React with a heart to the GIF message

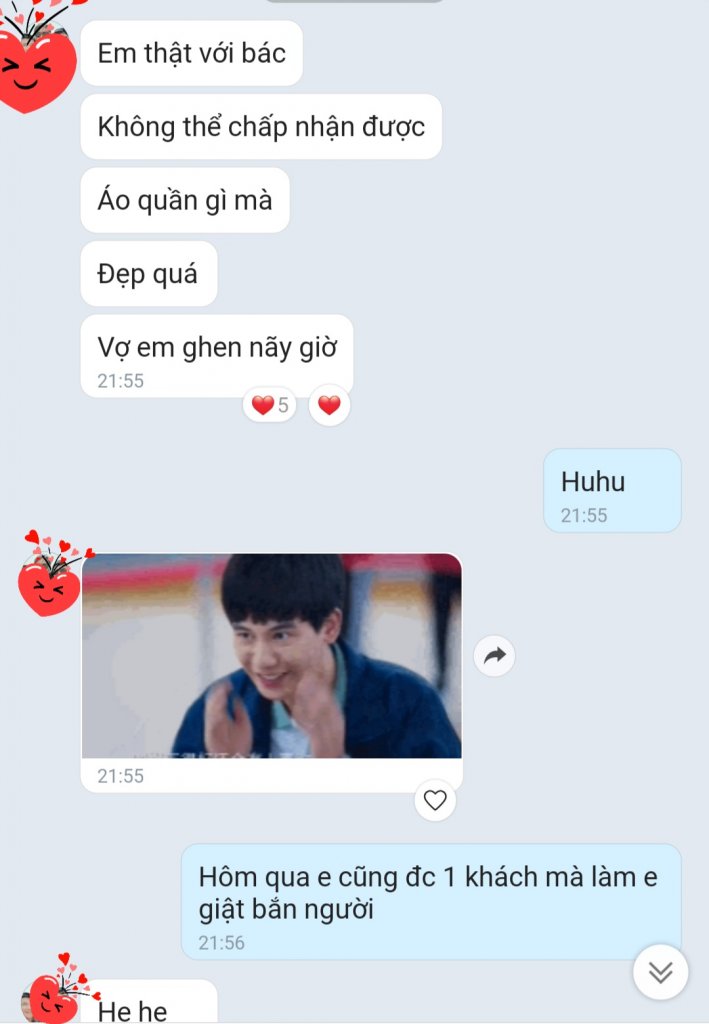[435, 800]
